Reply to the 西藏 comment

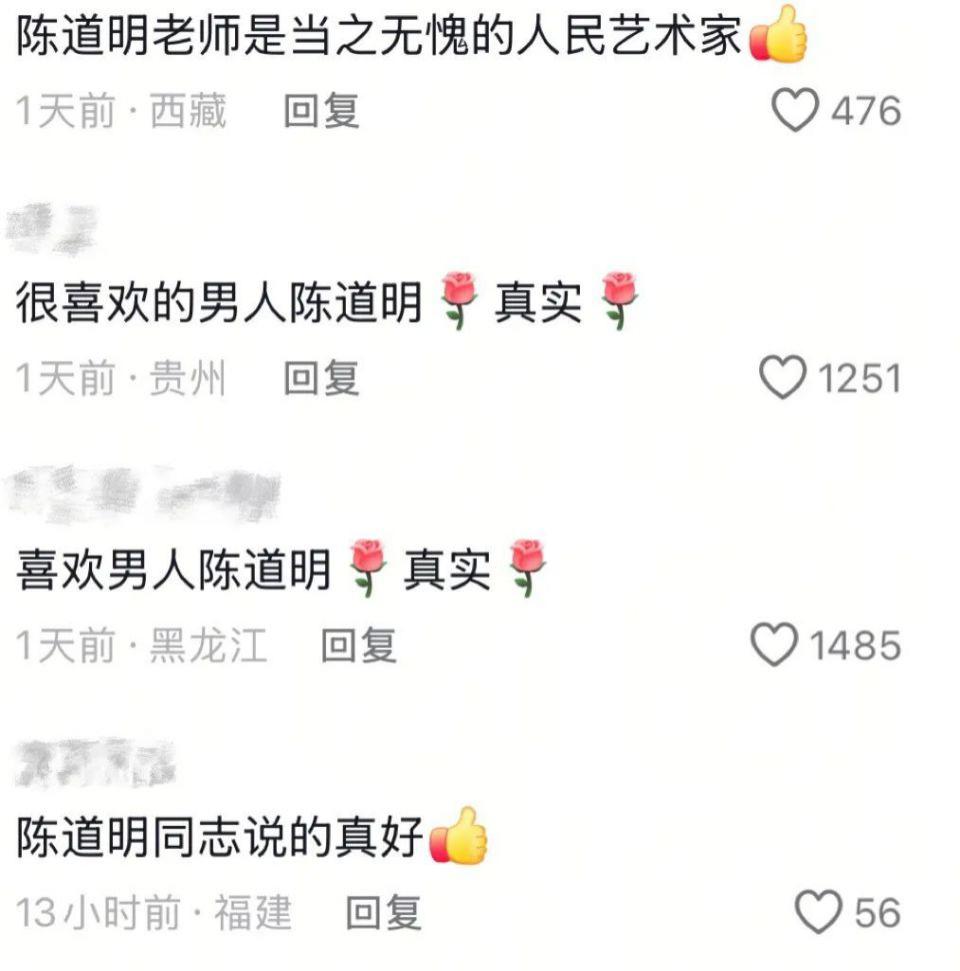321,111
